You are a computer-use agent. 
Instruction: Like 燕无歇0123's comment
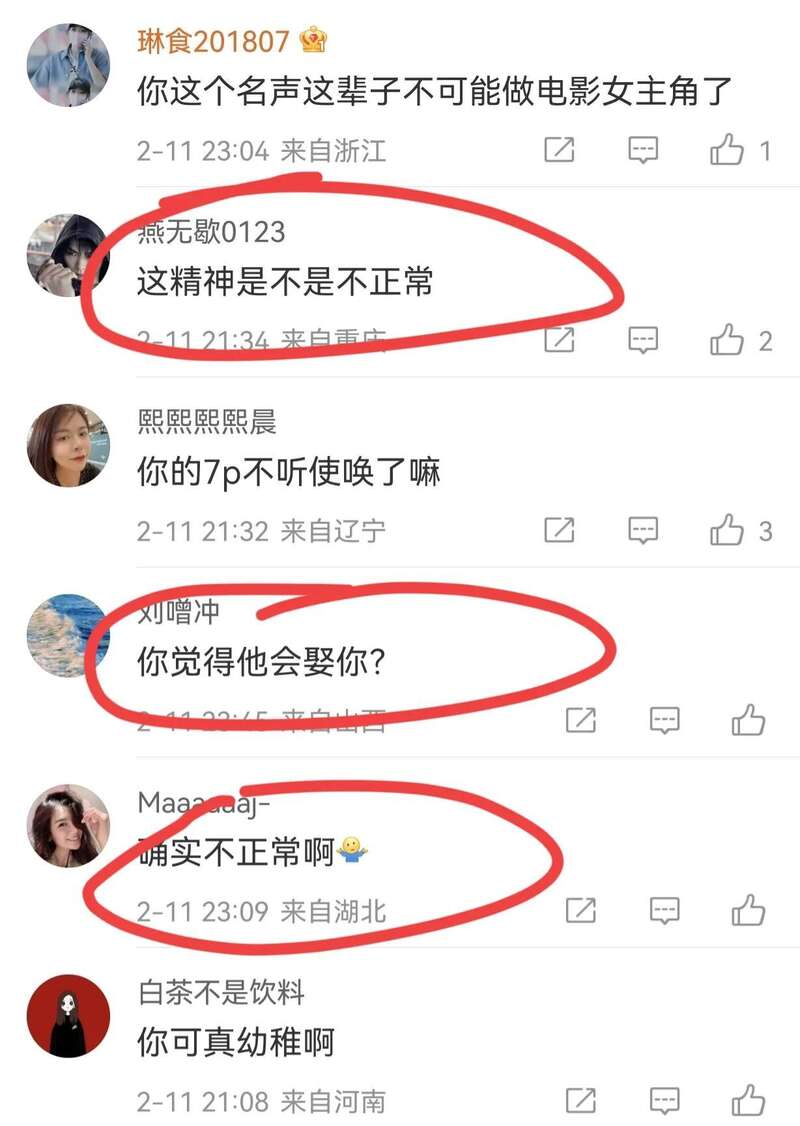(x=727, y=341)
